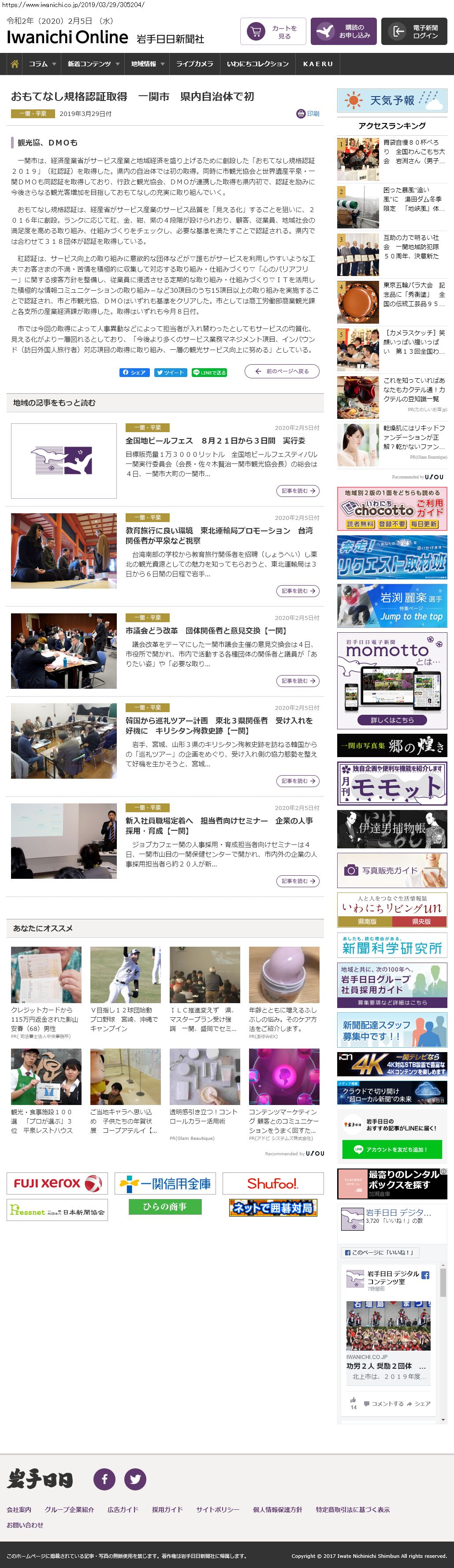Tap 購読のお申し込み subscription button
The width and height of the screenshot is (454, 1568).
point(343,32)
